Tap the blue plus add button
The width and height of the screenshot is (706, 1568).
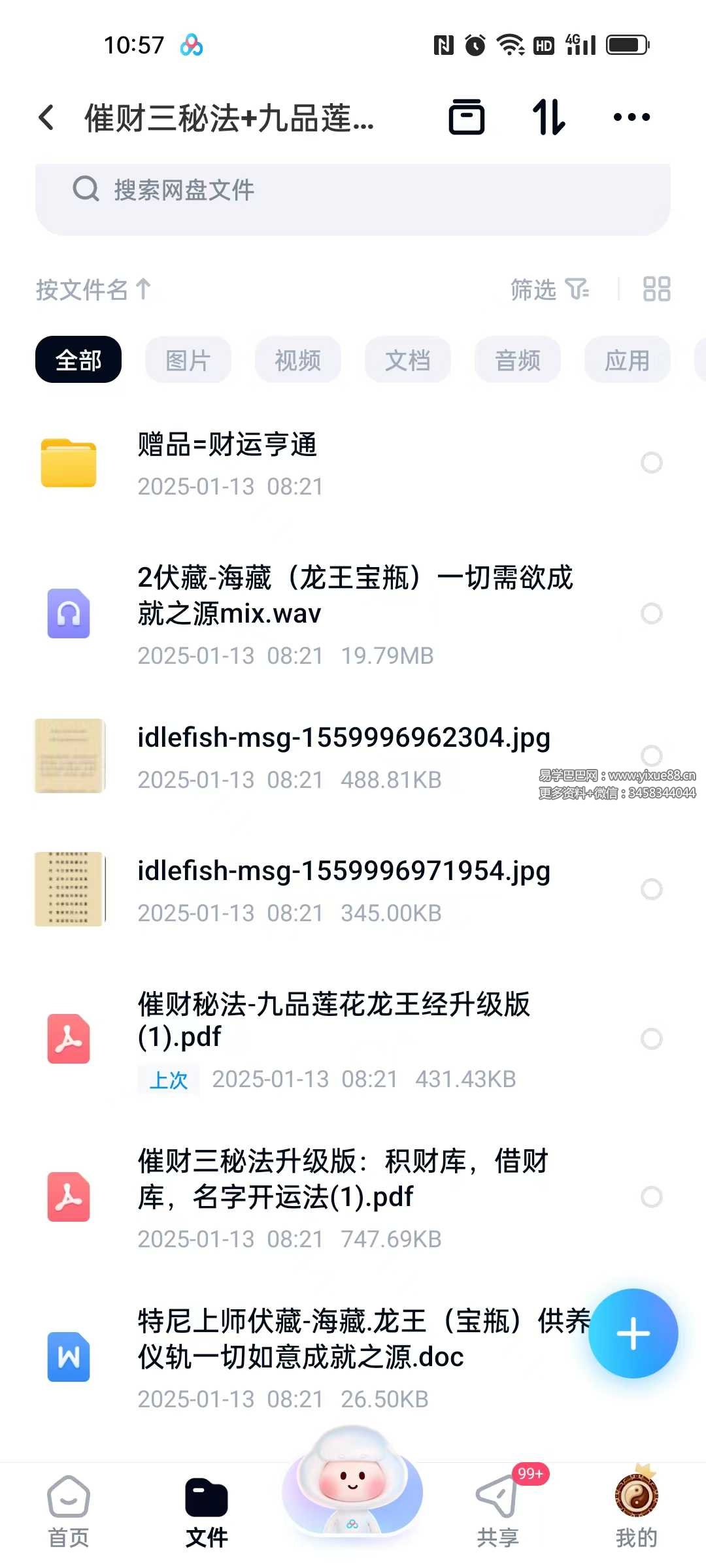(633, 1333)
